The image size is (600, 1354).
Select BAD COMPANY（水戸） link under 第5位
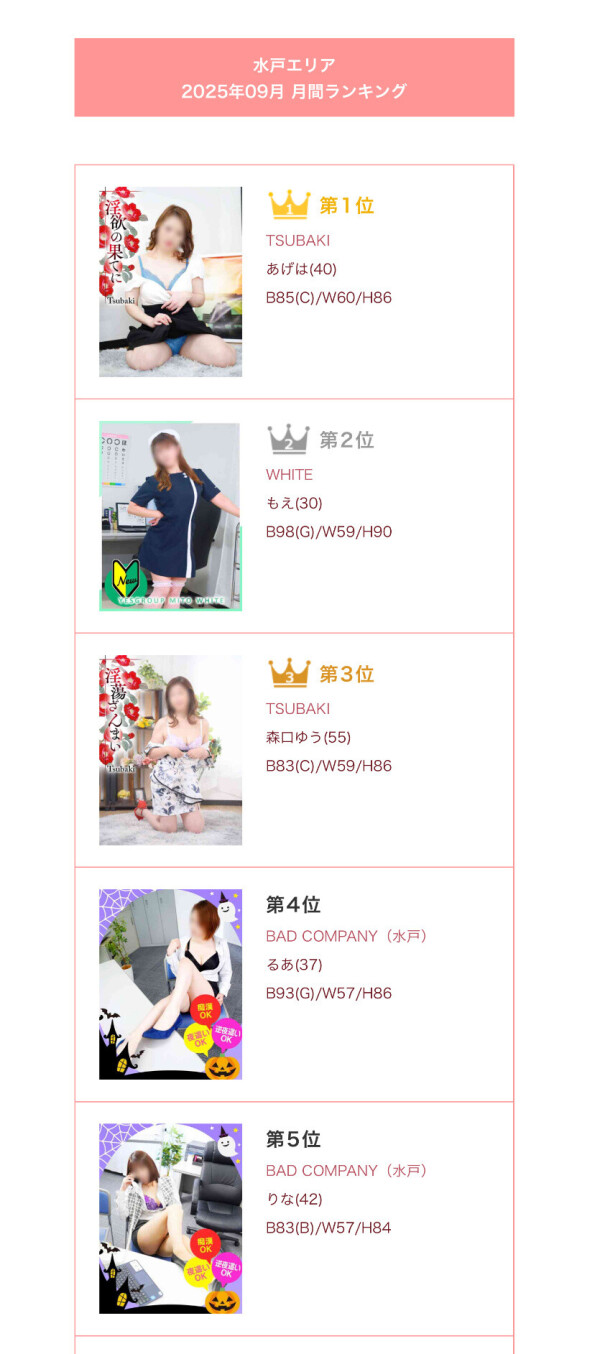click(346, 1170)
